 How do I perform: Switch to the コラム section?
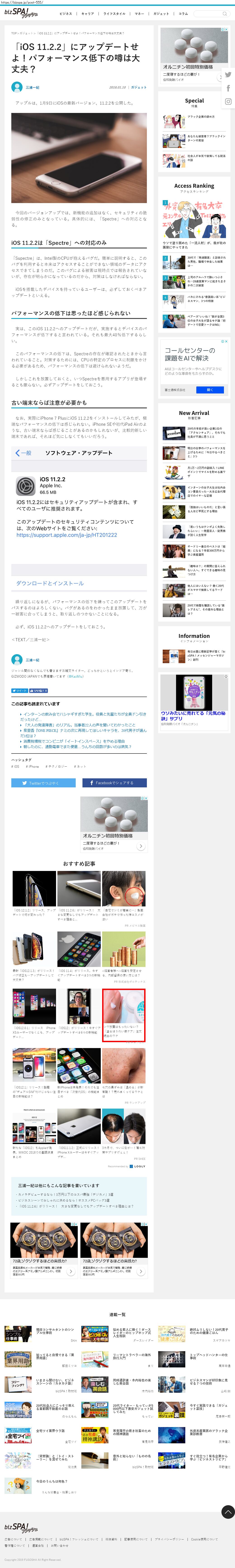coord(183,13)
